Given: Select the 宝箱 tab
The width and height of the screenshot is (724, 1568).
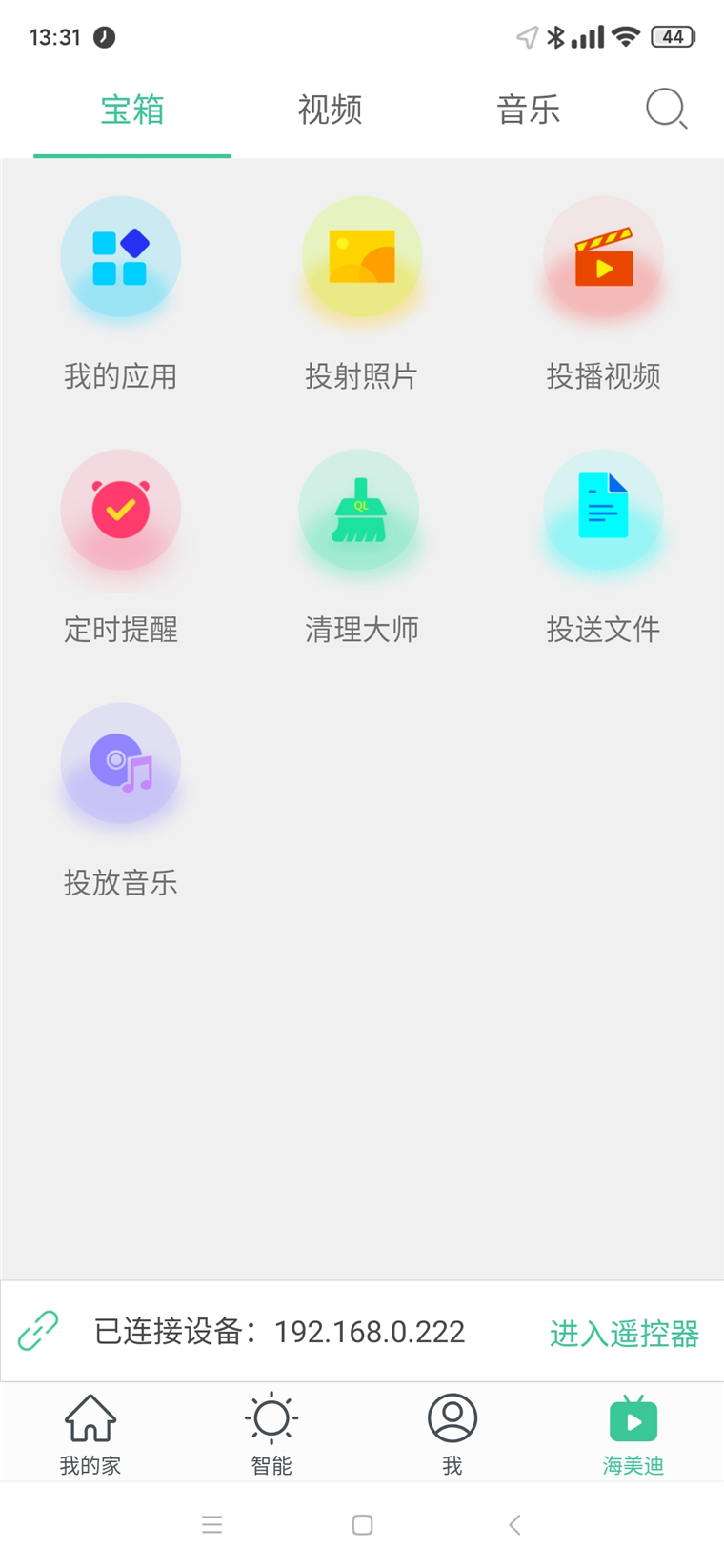Looking at the screenshot, I should coord(132,110).
